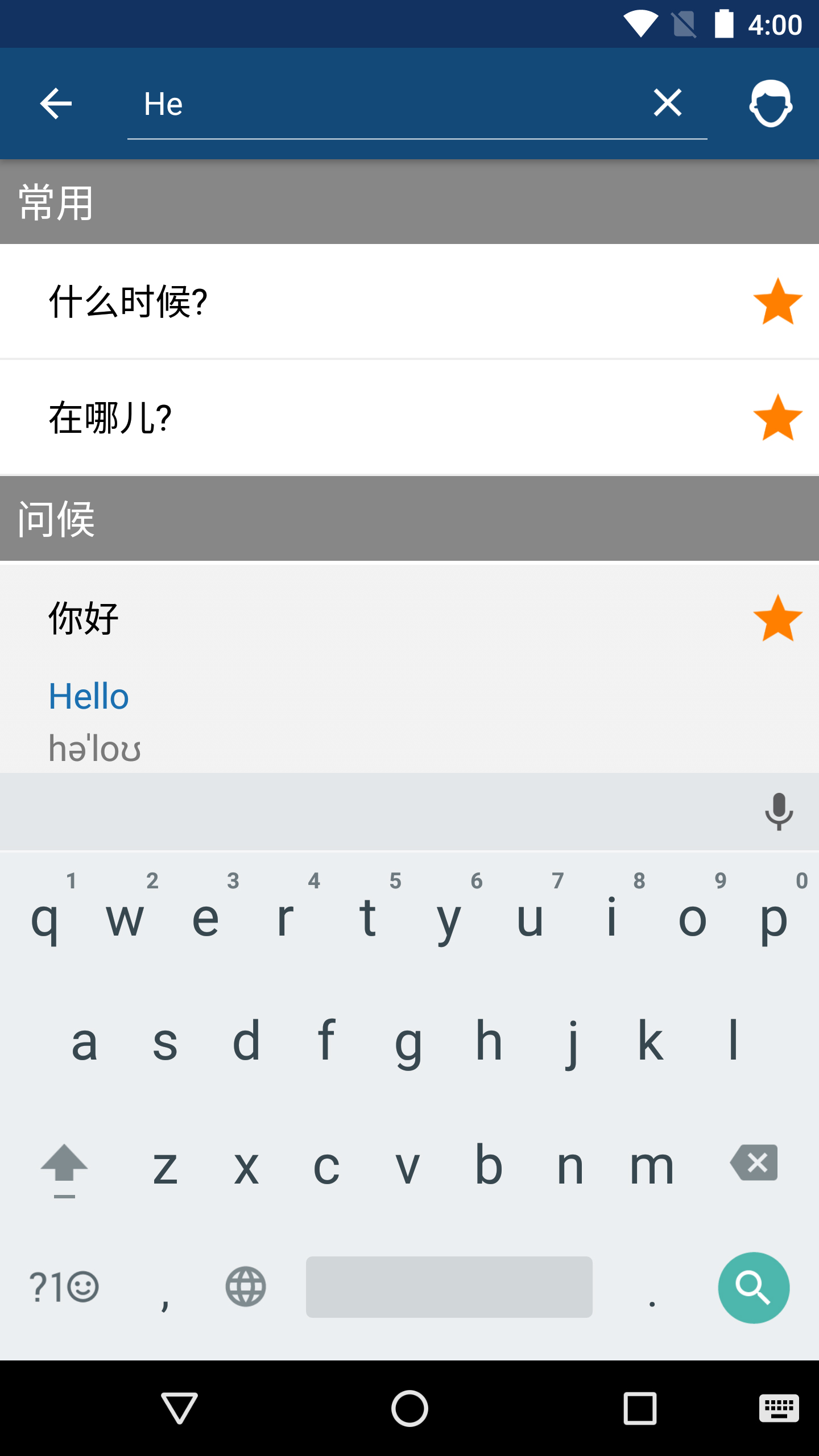Open the voice gender face icon

[771, 104]
